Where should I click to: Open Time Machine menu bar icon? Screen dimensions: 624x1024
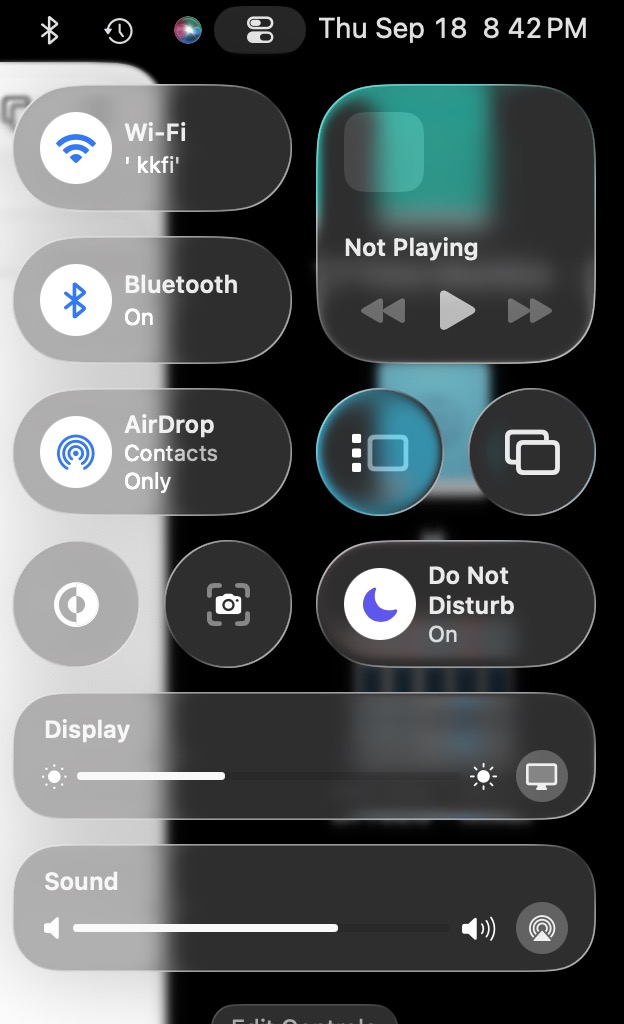click(118, 30)
